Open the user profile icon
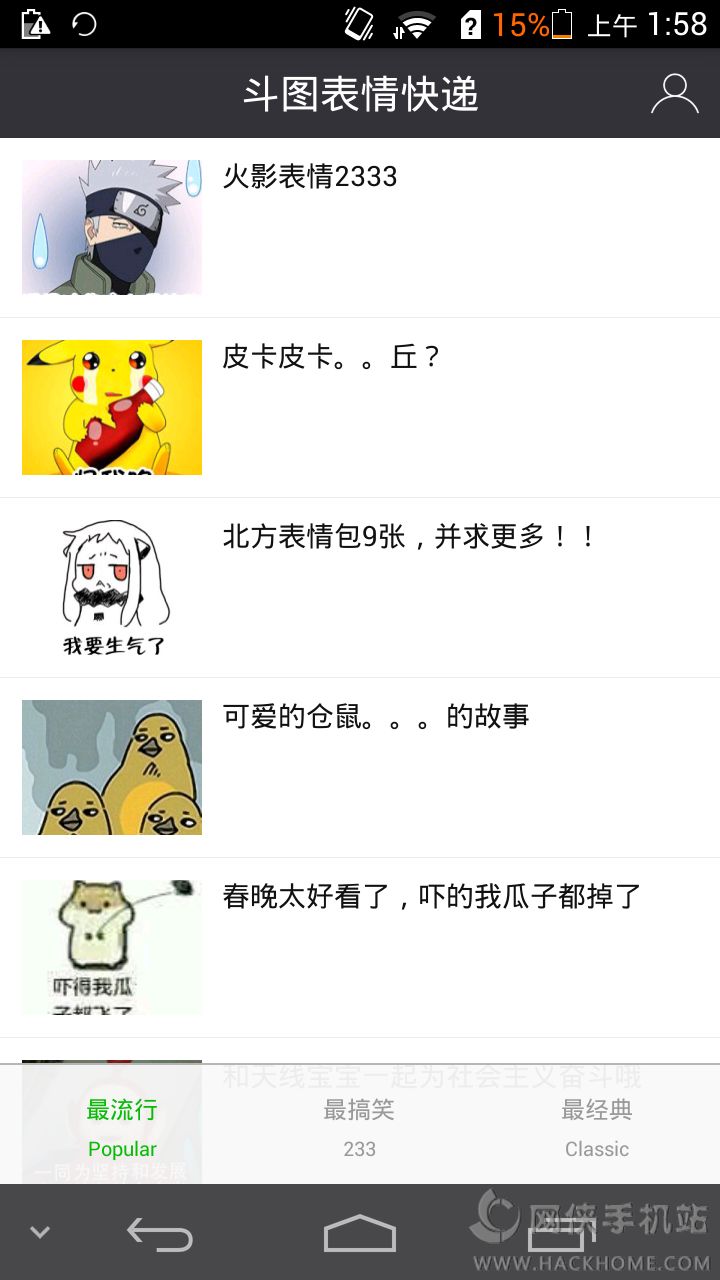The image size is (720, 1280). point(674,94)
